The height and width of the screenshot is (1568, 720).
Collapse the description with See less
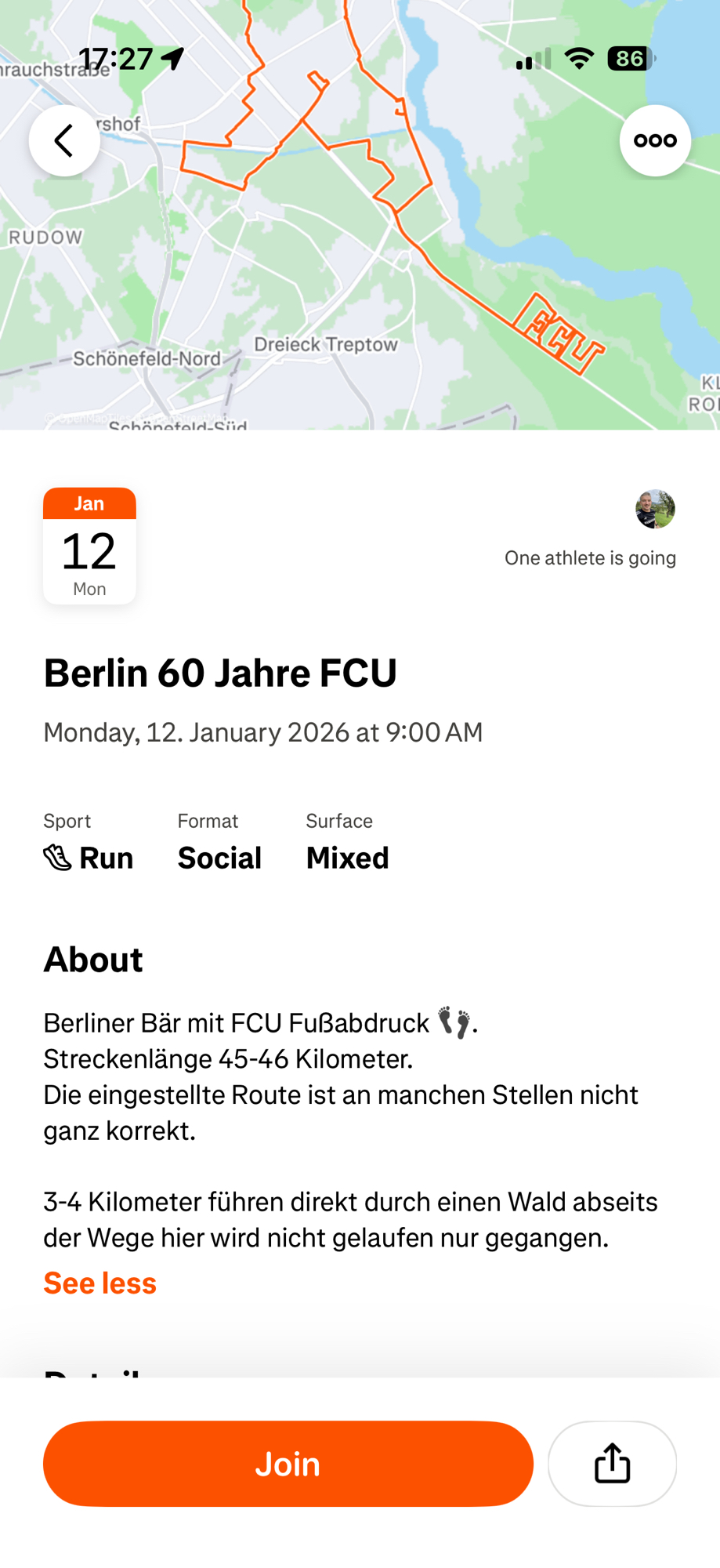click(x=100, y=1283)
